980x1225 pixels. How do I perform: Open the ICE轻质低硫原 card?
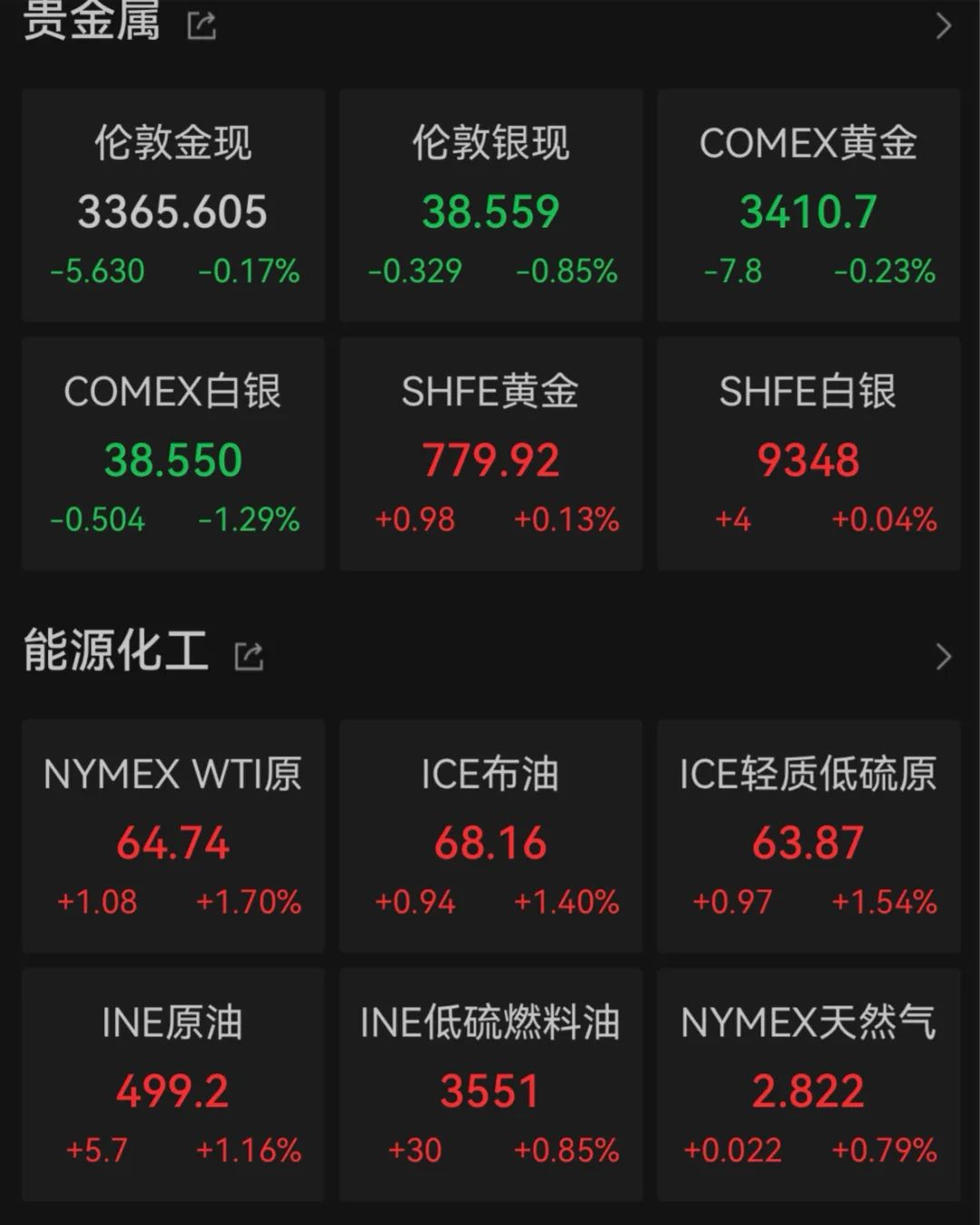808,836
